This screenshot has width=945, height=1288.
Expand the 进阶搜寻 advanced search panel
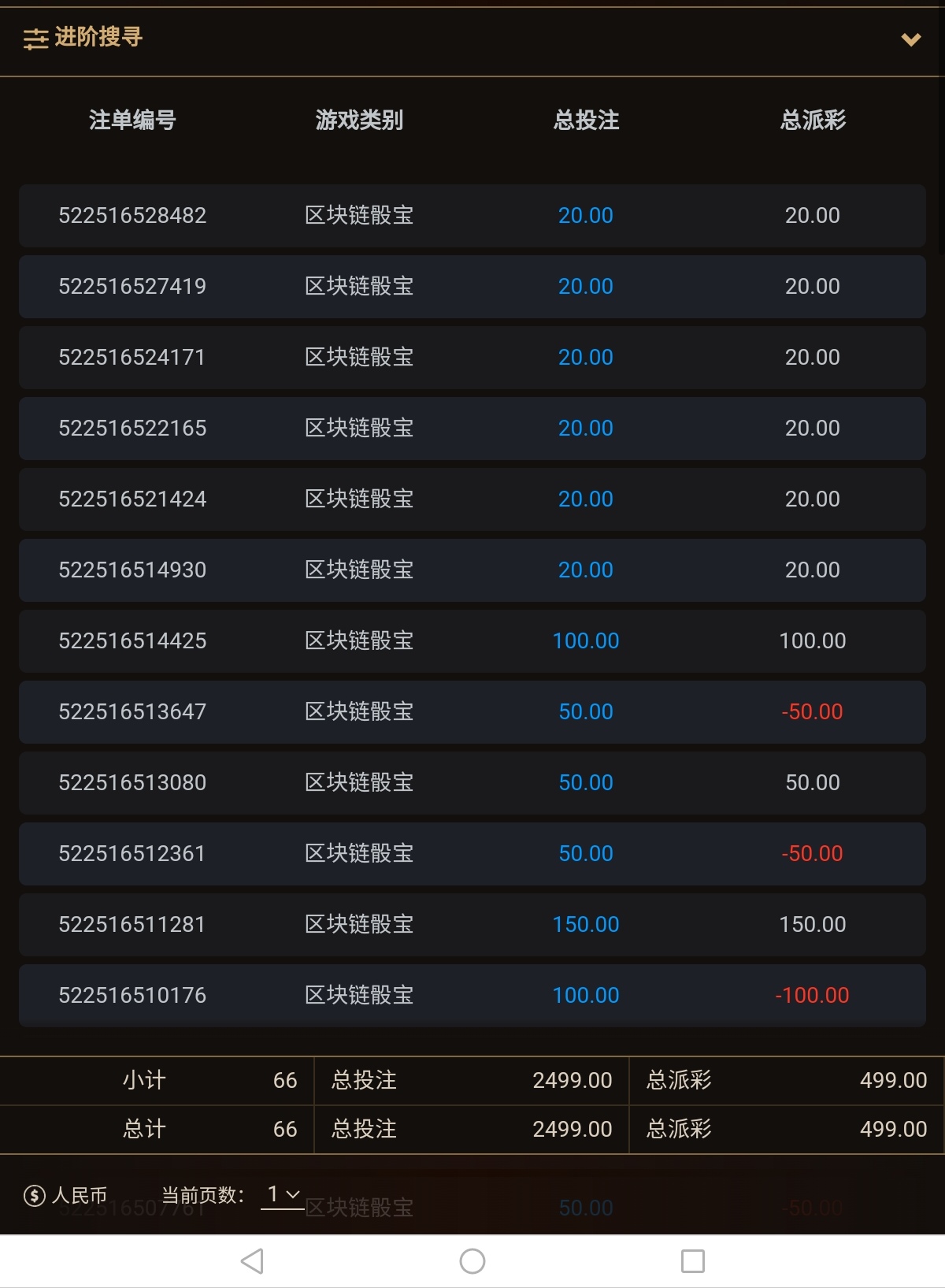pyautogui.click(x=910, y=39)
